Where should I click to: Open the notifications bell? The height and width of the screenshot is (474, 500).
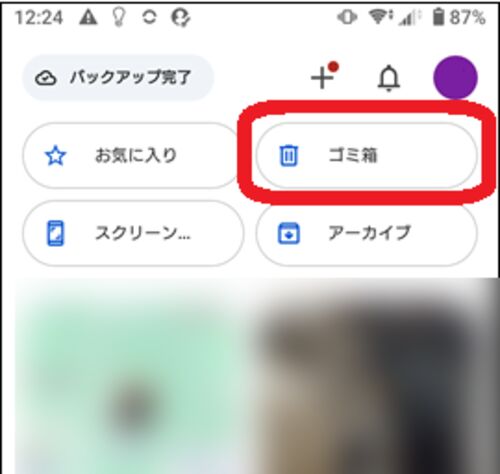pos(389,78)
